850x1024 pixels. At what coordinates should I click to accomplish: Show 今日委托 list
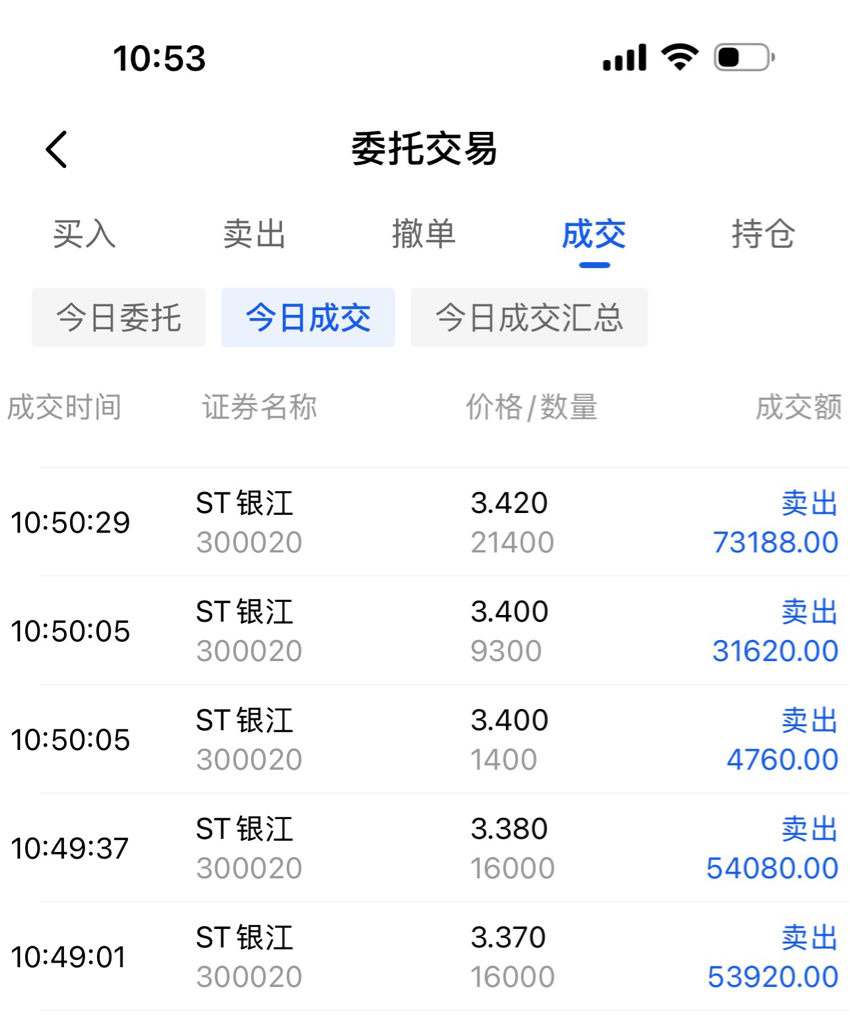pos(119,317)
